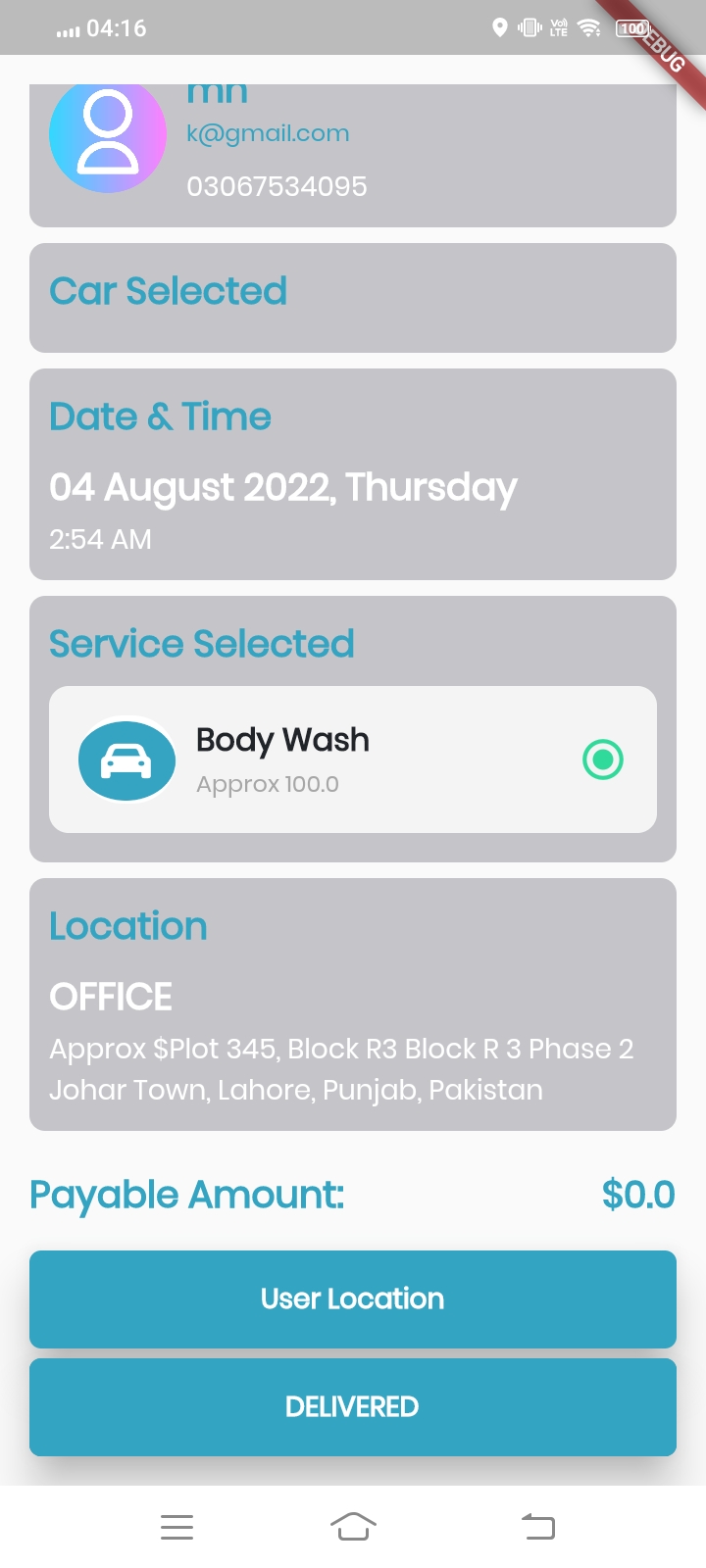Tap the profile avatar icon
The image size is (706, 1568).
pos(107,135)
